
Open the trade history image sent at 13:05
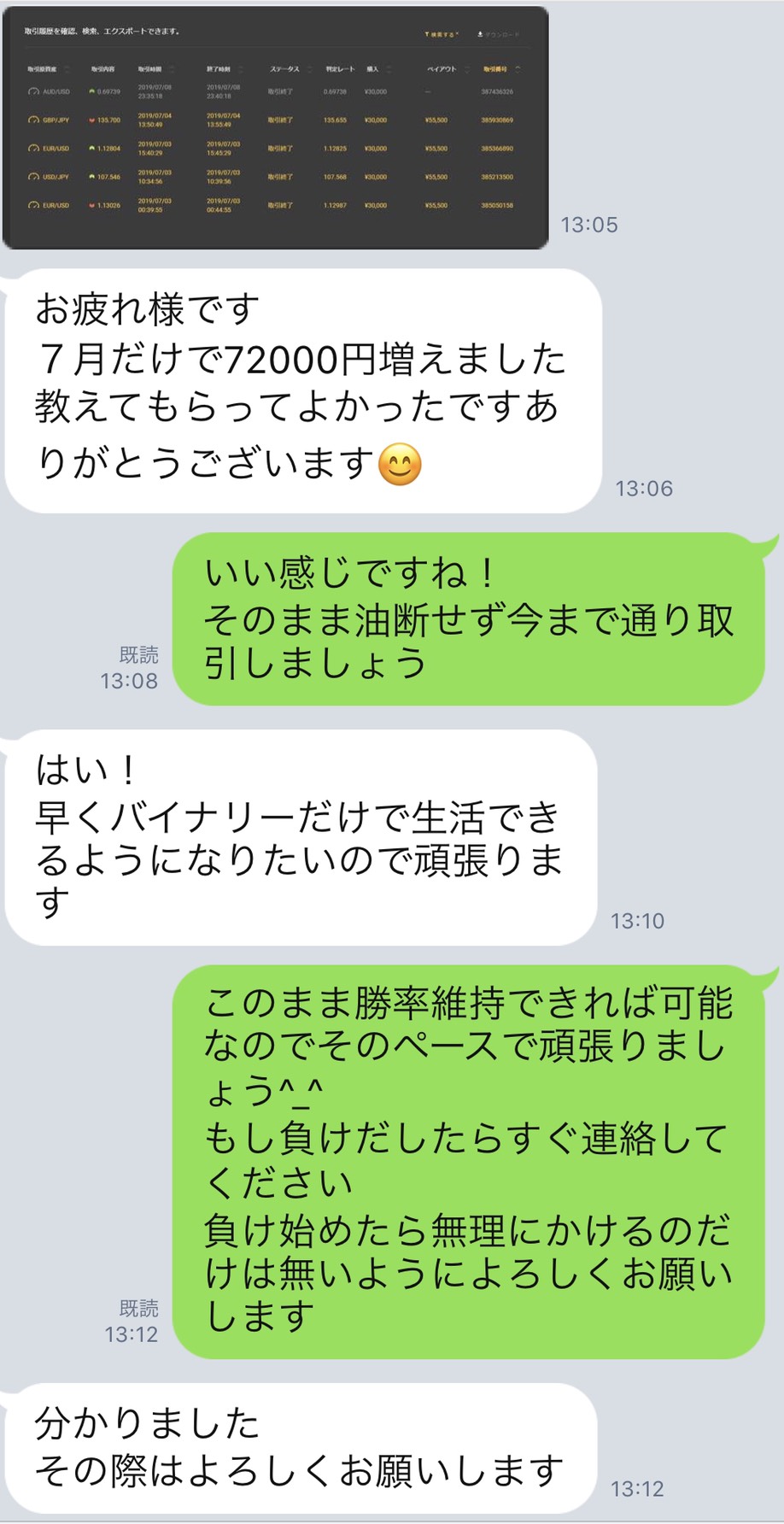pyautogui.click(x=275, y=127)
